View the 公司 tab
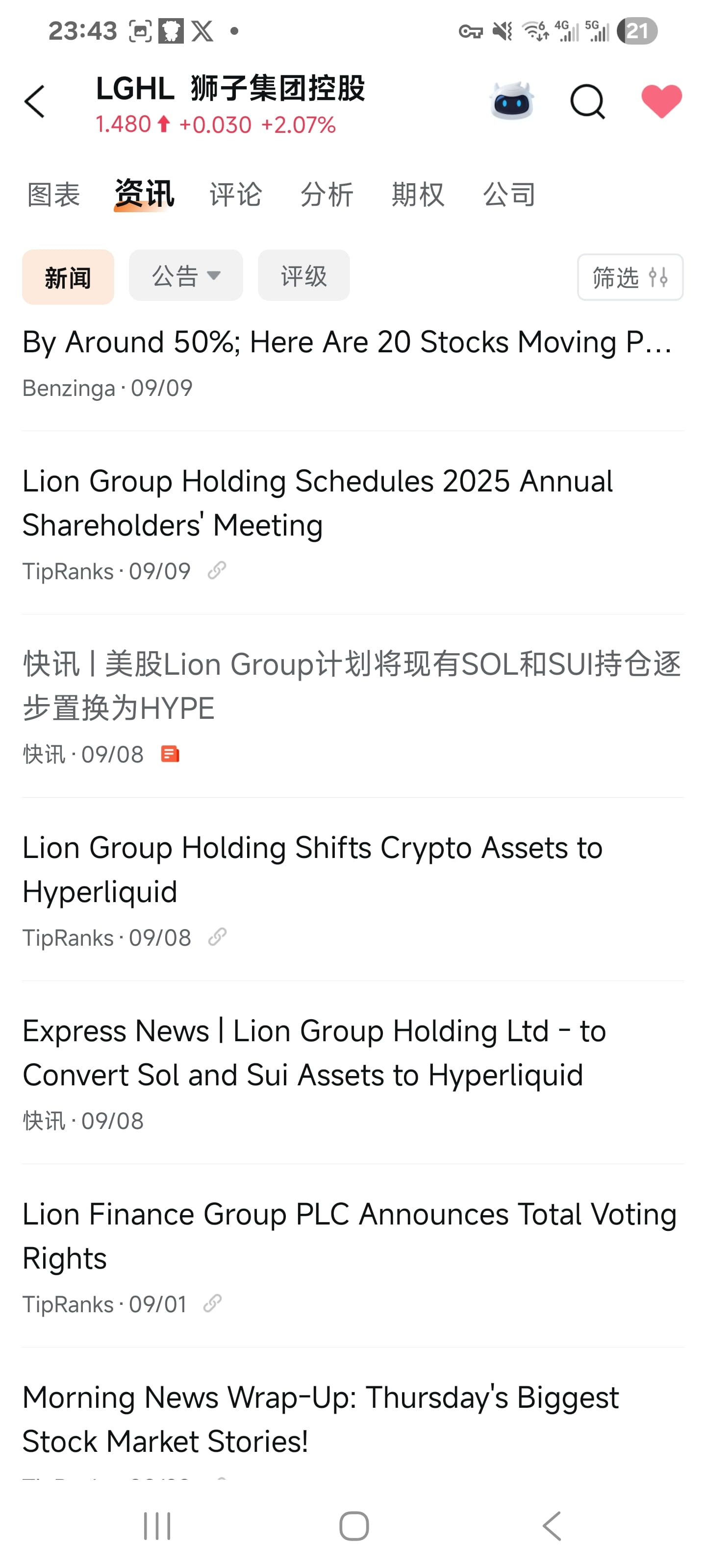Image resolution: width=706 pixels, height=1568 pixels. coord(509,195)
